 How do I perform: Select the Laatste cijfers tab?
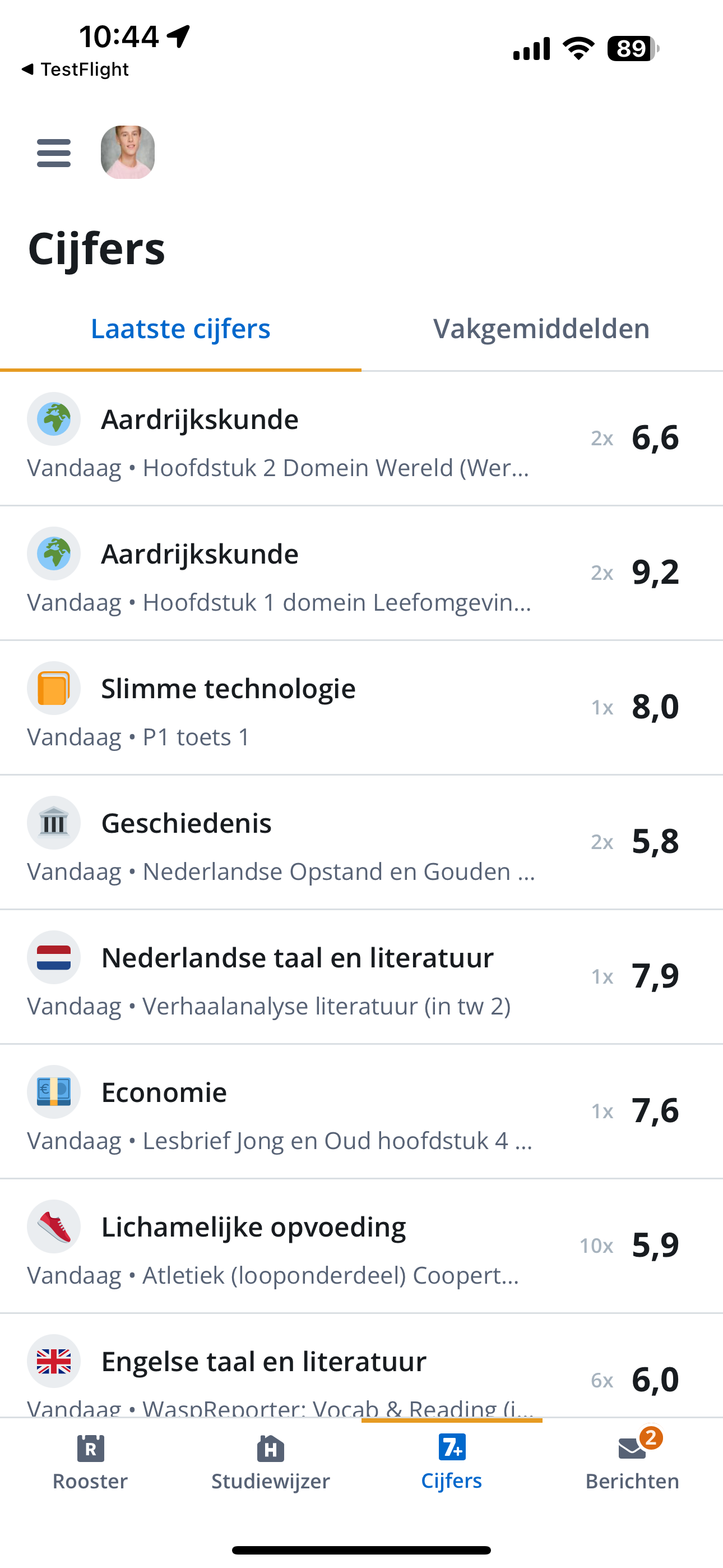point(180,329)
